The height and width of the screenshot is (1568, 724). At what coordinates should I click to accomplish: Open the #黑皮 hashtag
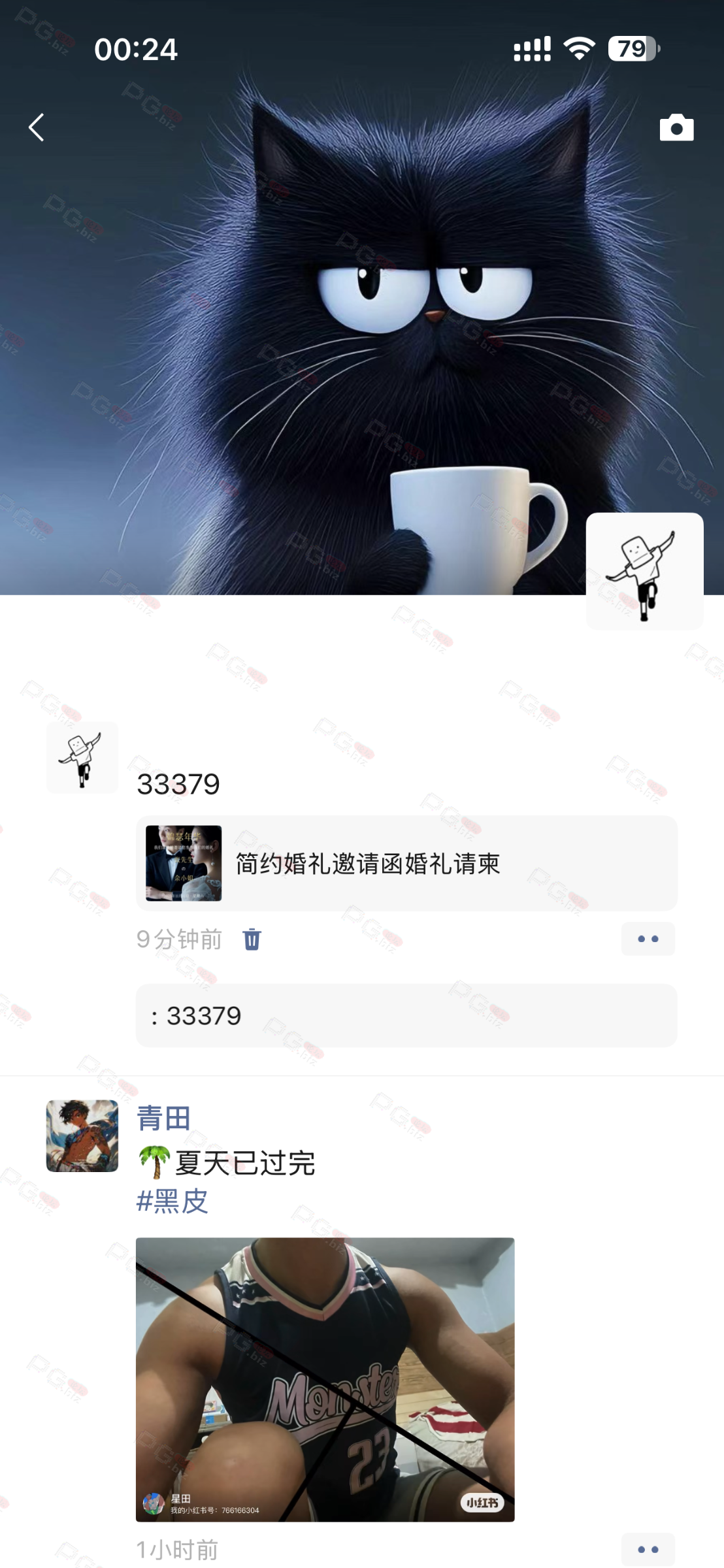click(x=173, y=1201)
